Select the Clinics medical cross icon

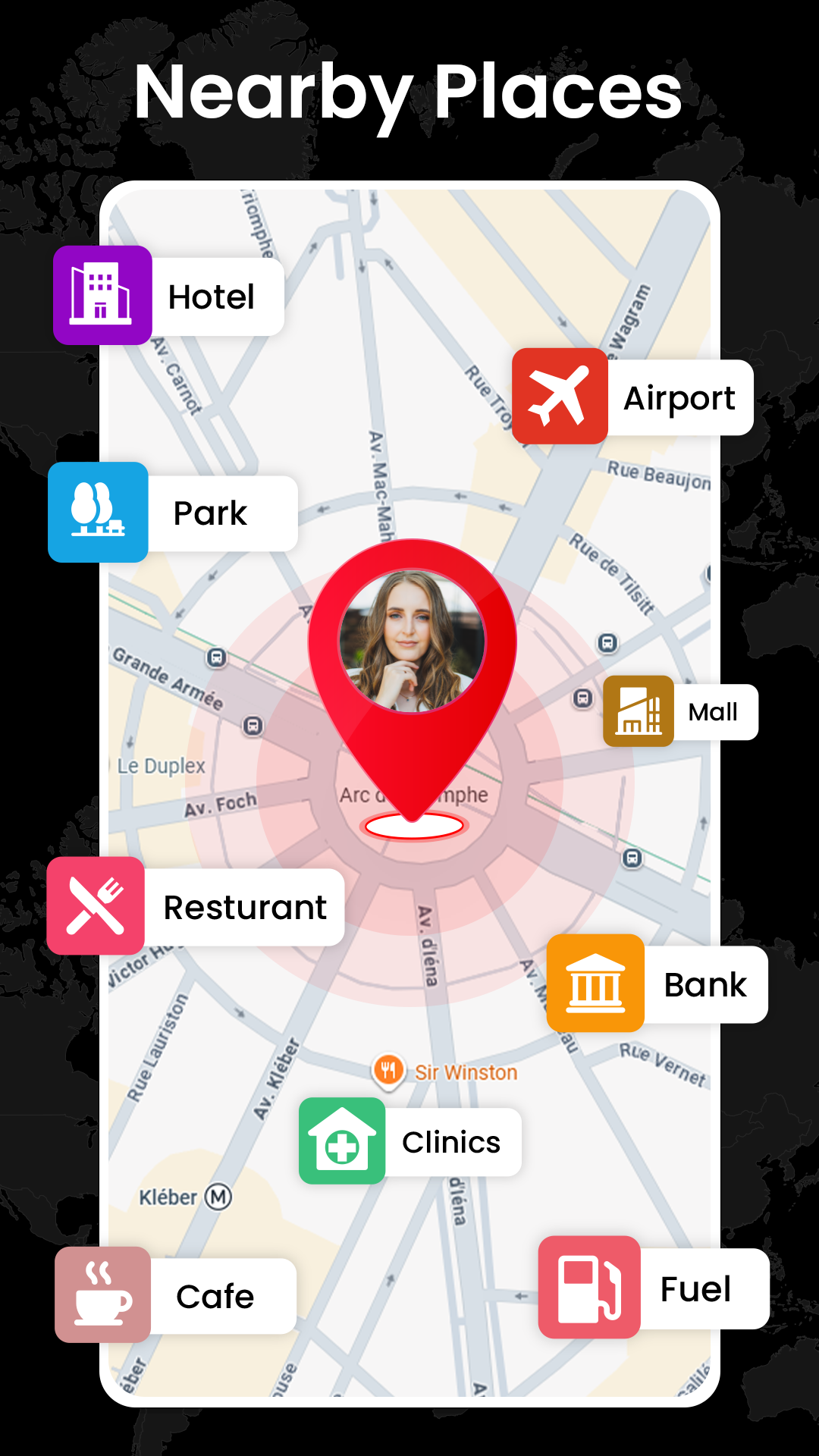343,1141
